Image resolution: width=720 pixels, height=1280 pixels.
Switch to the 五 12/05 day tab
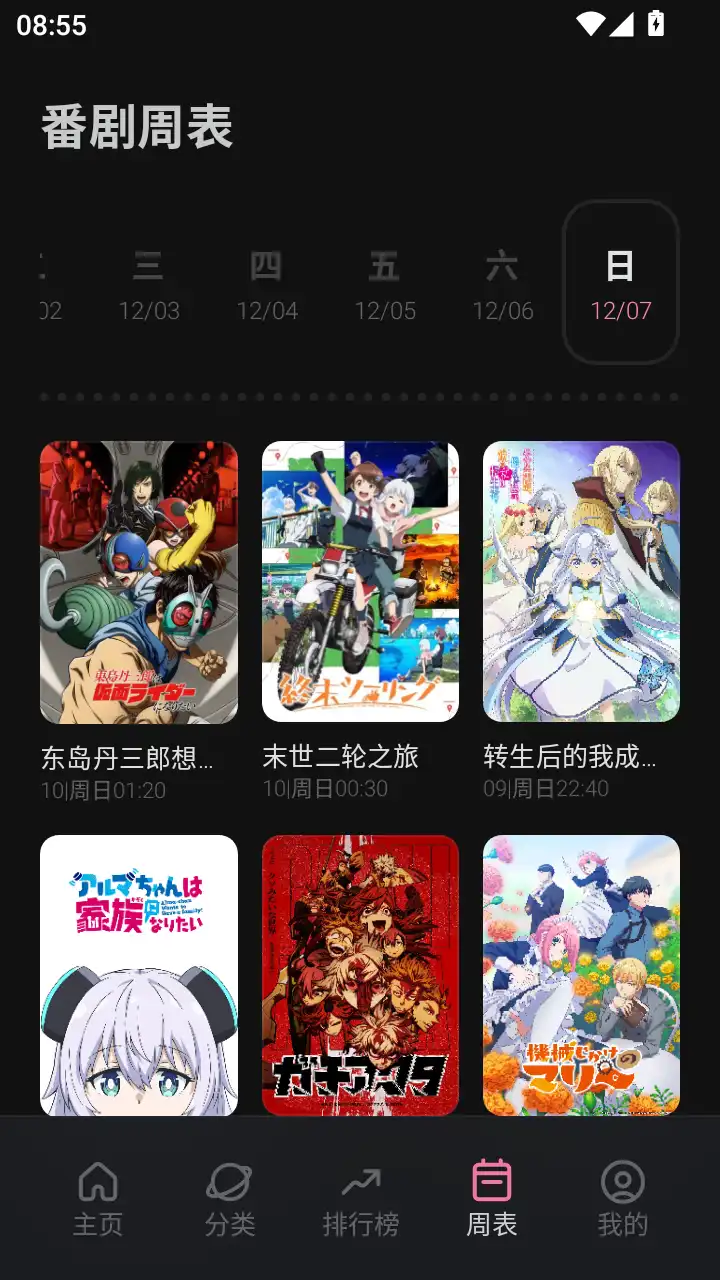pyautogui.click(x=385, y=283)
